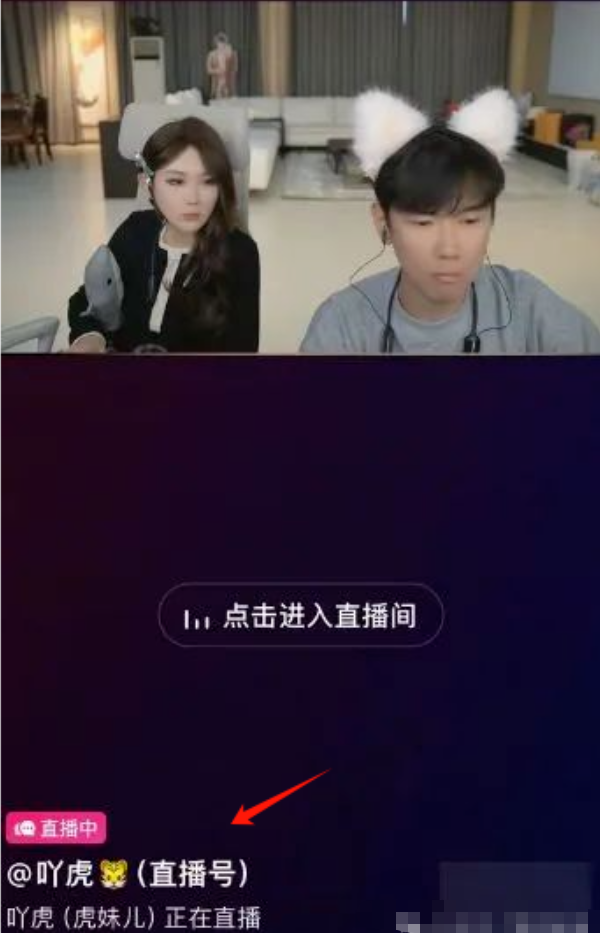The height and width of the screenshot is (933, 600).
Task: Tap the 直播中 live badge
Action: 56,828
